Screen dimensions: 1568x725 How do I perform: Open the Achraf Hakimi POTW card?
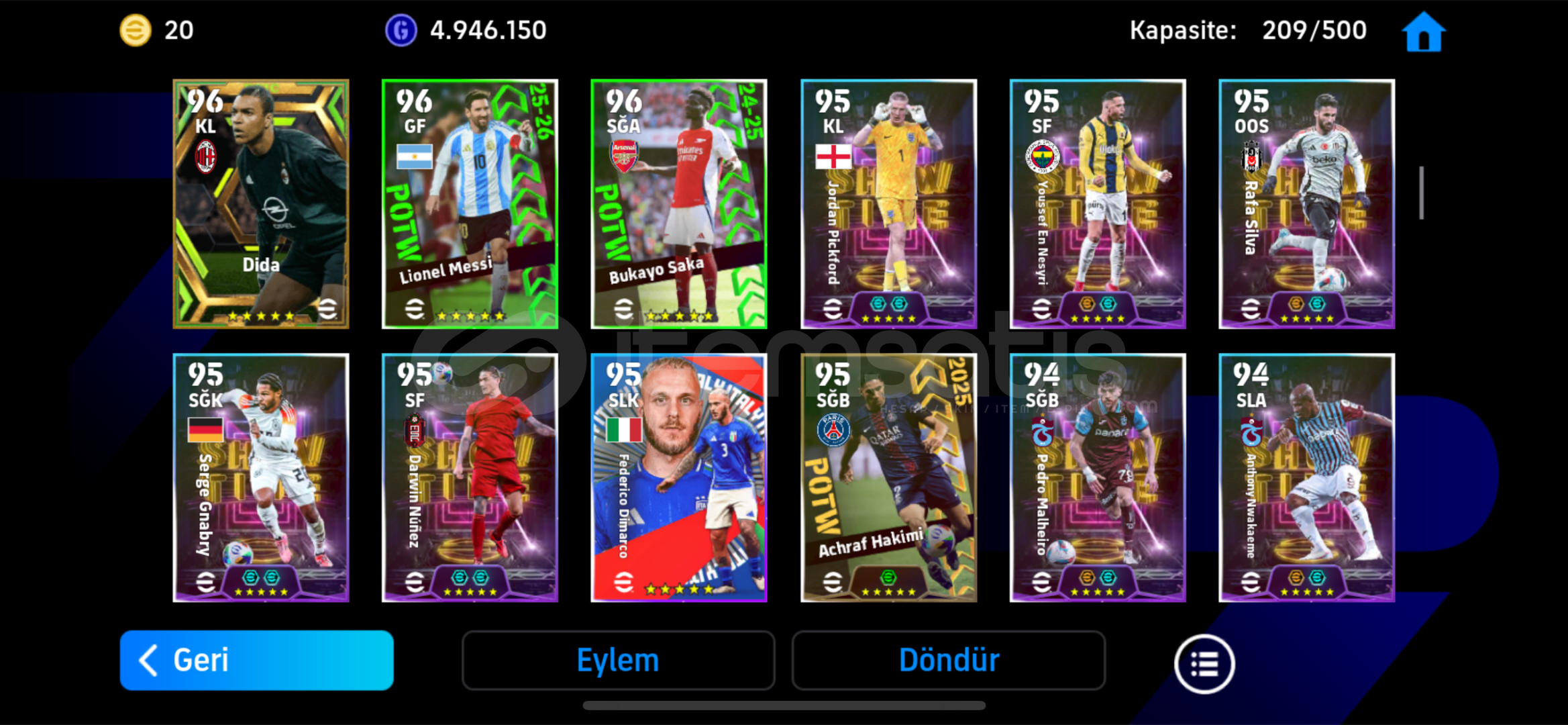click(888, 478)
